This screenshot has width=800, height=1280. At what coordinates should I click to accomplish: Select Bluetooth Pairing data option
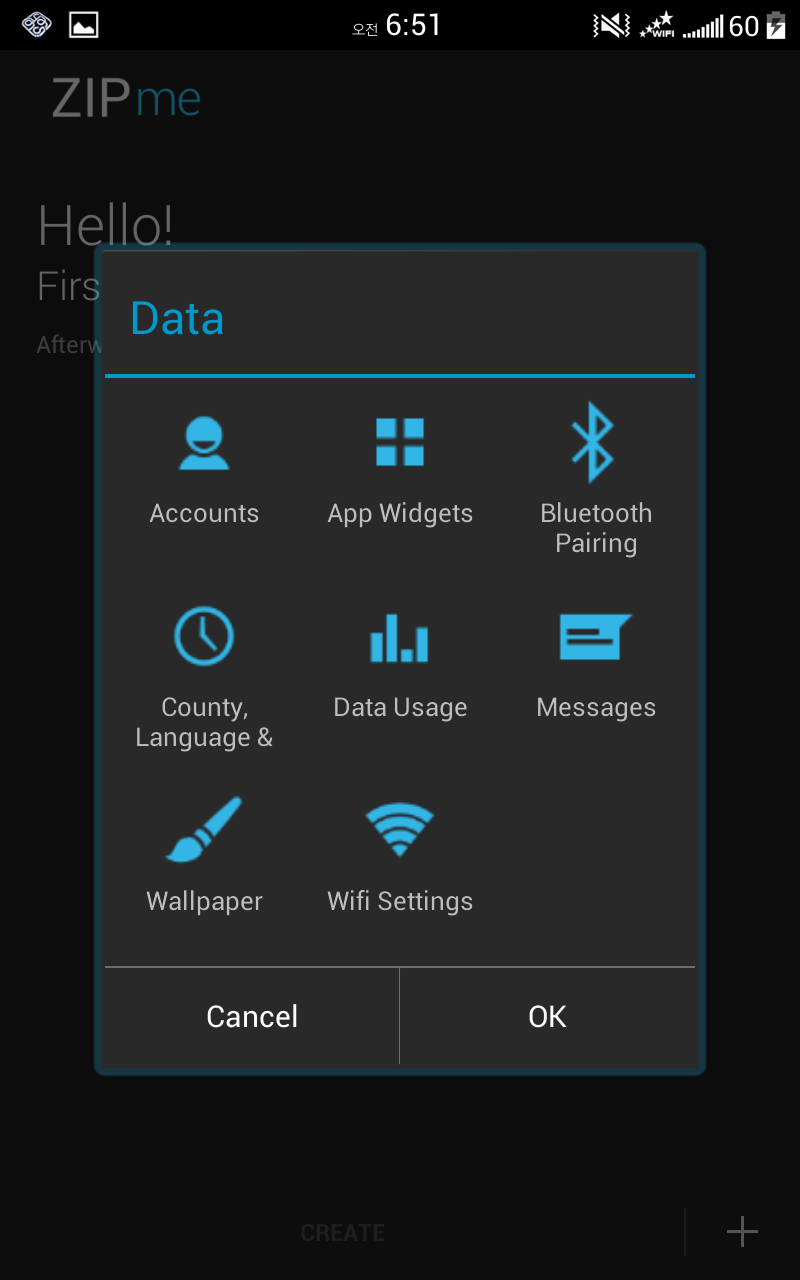pos(596,478)
